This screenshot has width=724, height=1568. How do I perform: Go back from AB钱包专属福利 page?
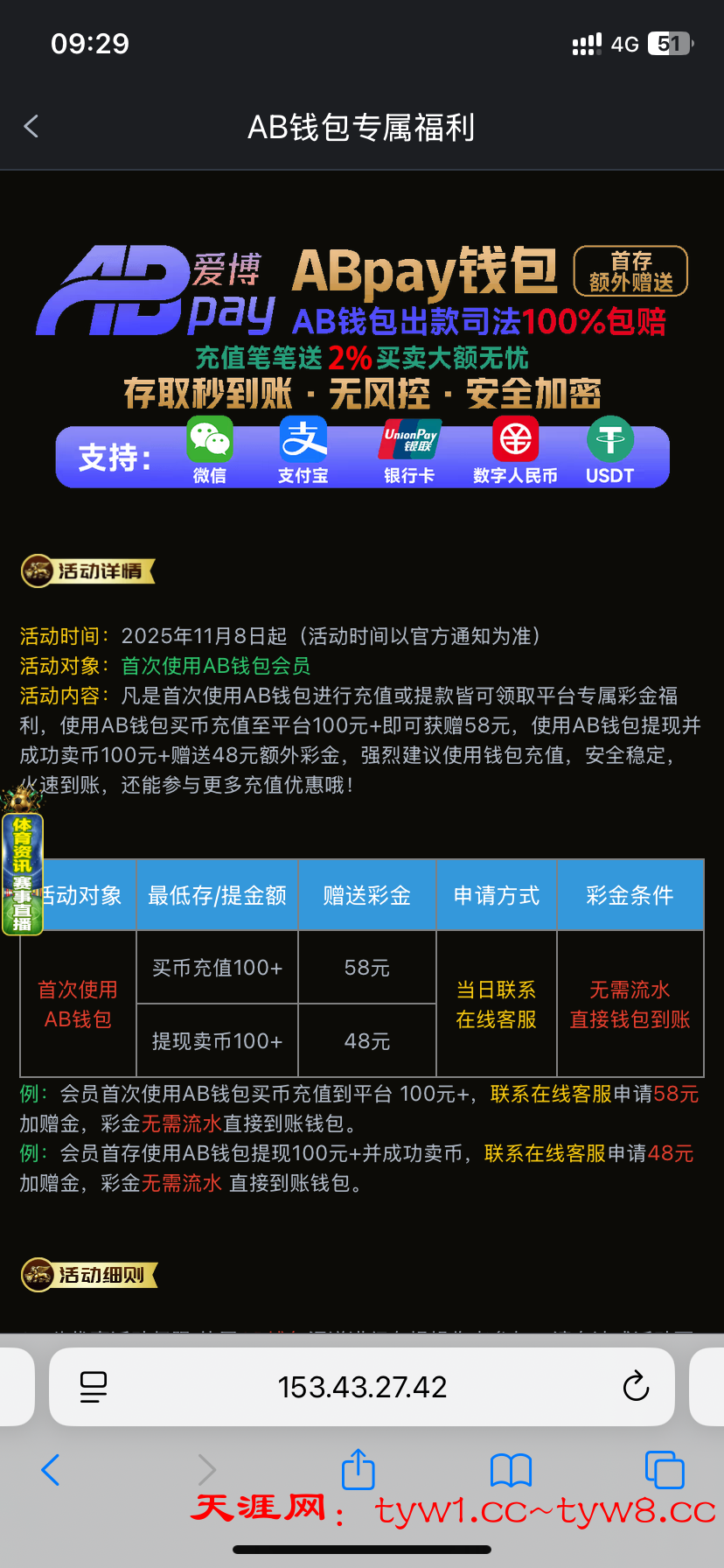(x=31, y=127)
